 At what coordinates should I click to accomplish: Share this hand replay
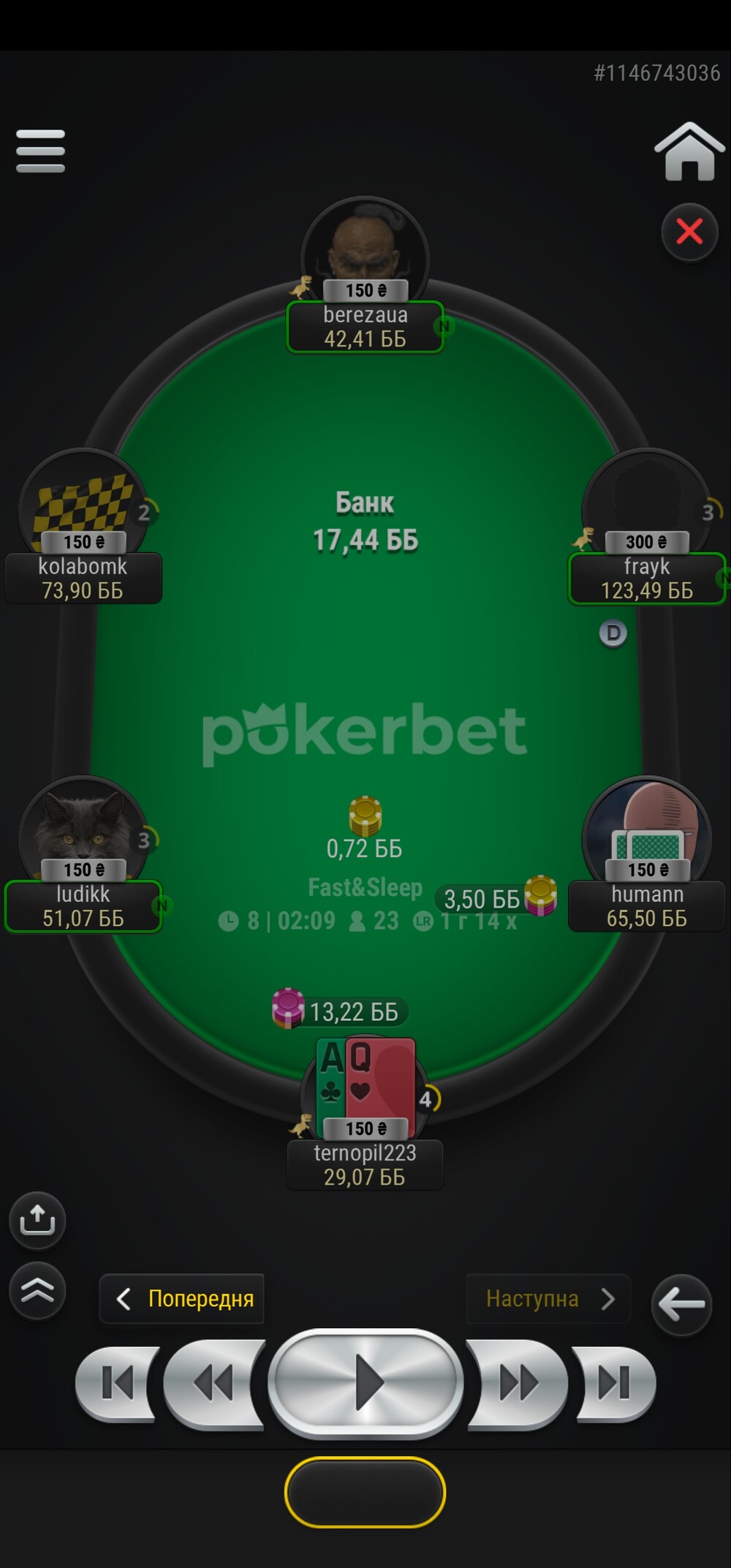pyautogui.click(x=37, y=1219)
